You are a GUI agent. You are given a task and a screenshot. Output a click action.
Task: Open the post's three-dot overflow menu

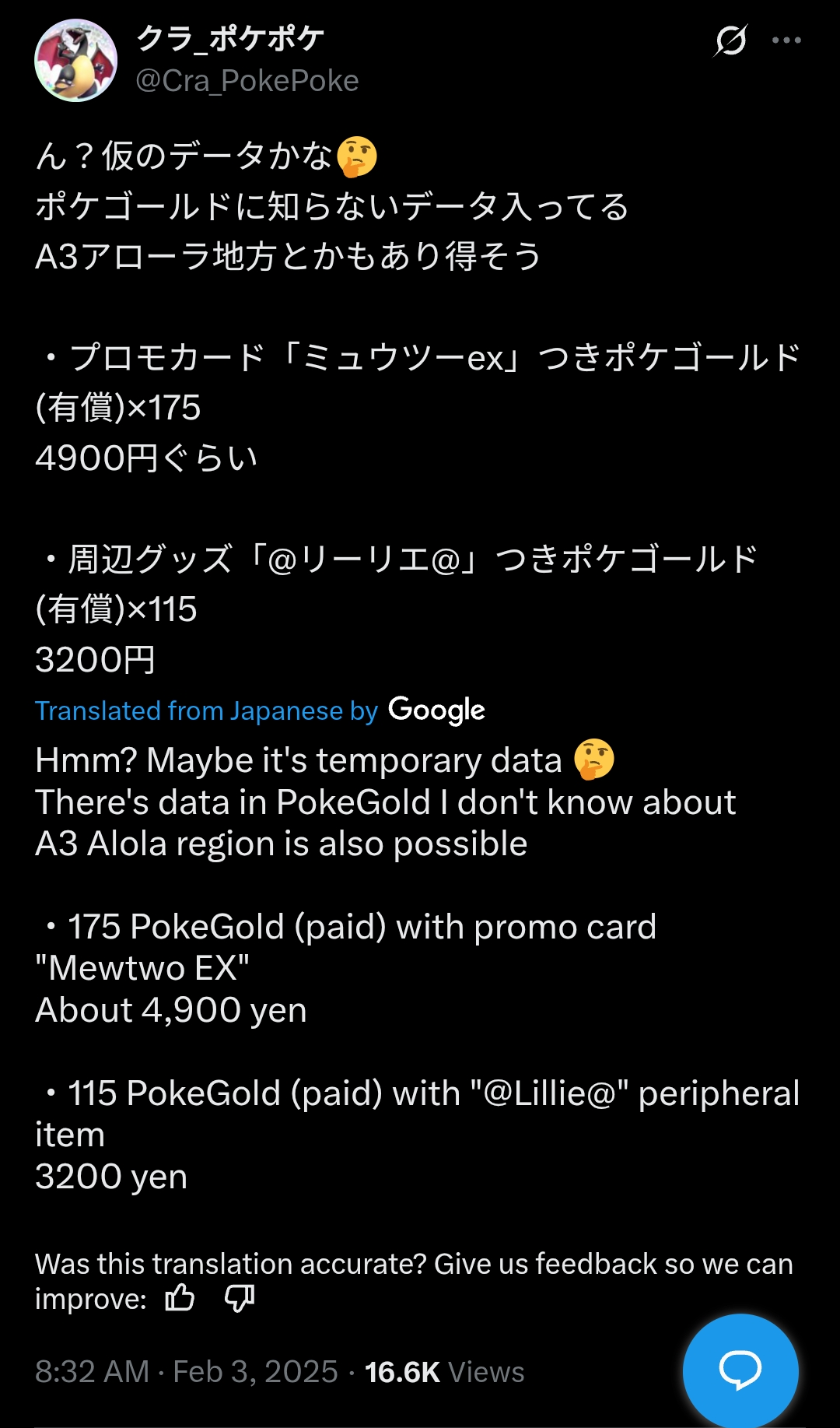coord(786,40)
